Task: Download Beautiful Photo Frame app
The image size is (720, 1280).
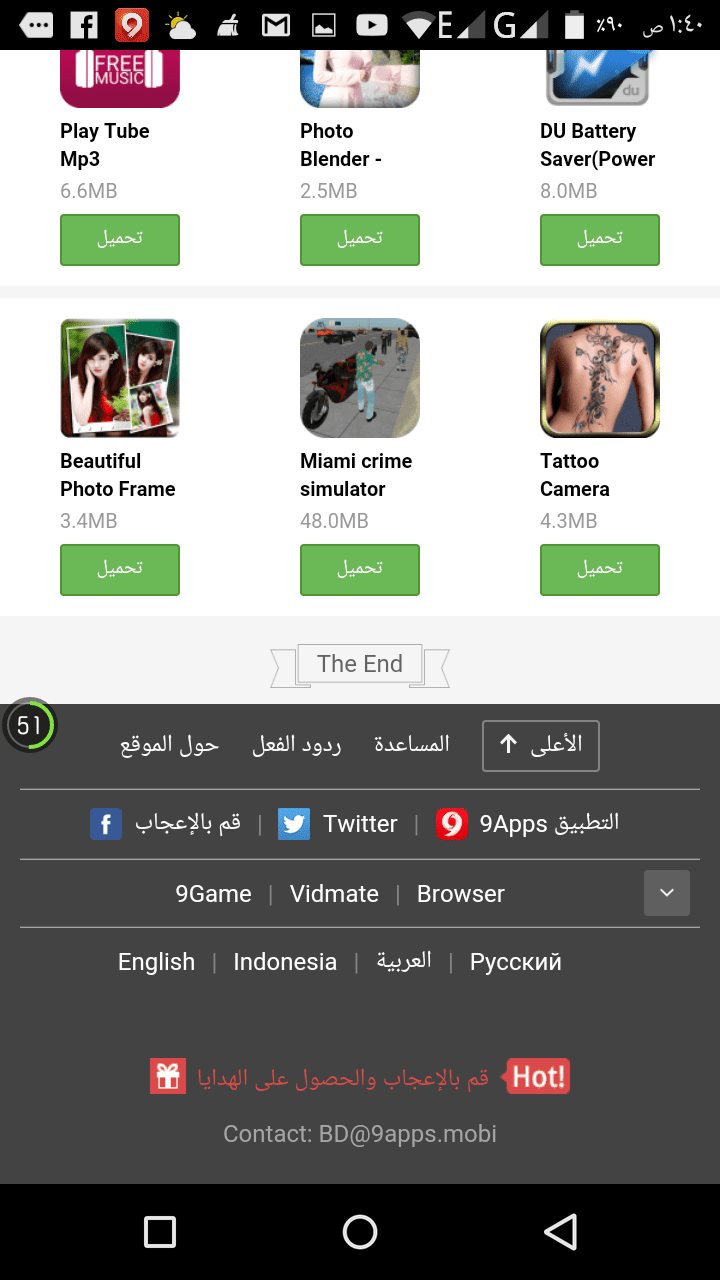Action: [x=120, y=570]
